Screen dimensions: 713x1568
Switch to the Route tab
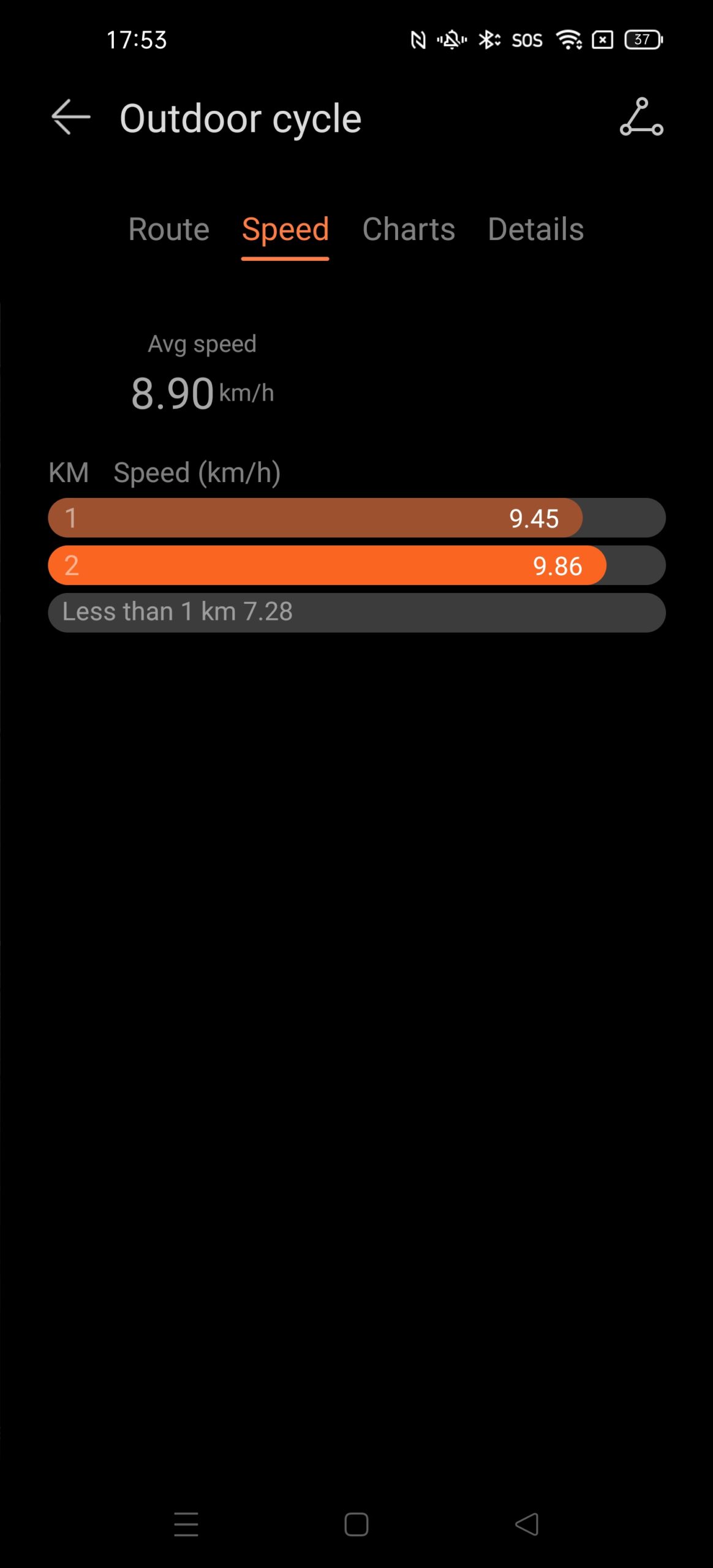(169, 230)
